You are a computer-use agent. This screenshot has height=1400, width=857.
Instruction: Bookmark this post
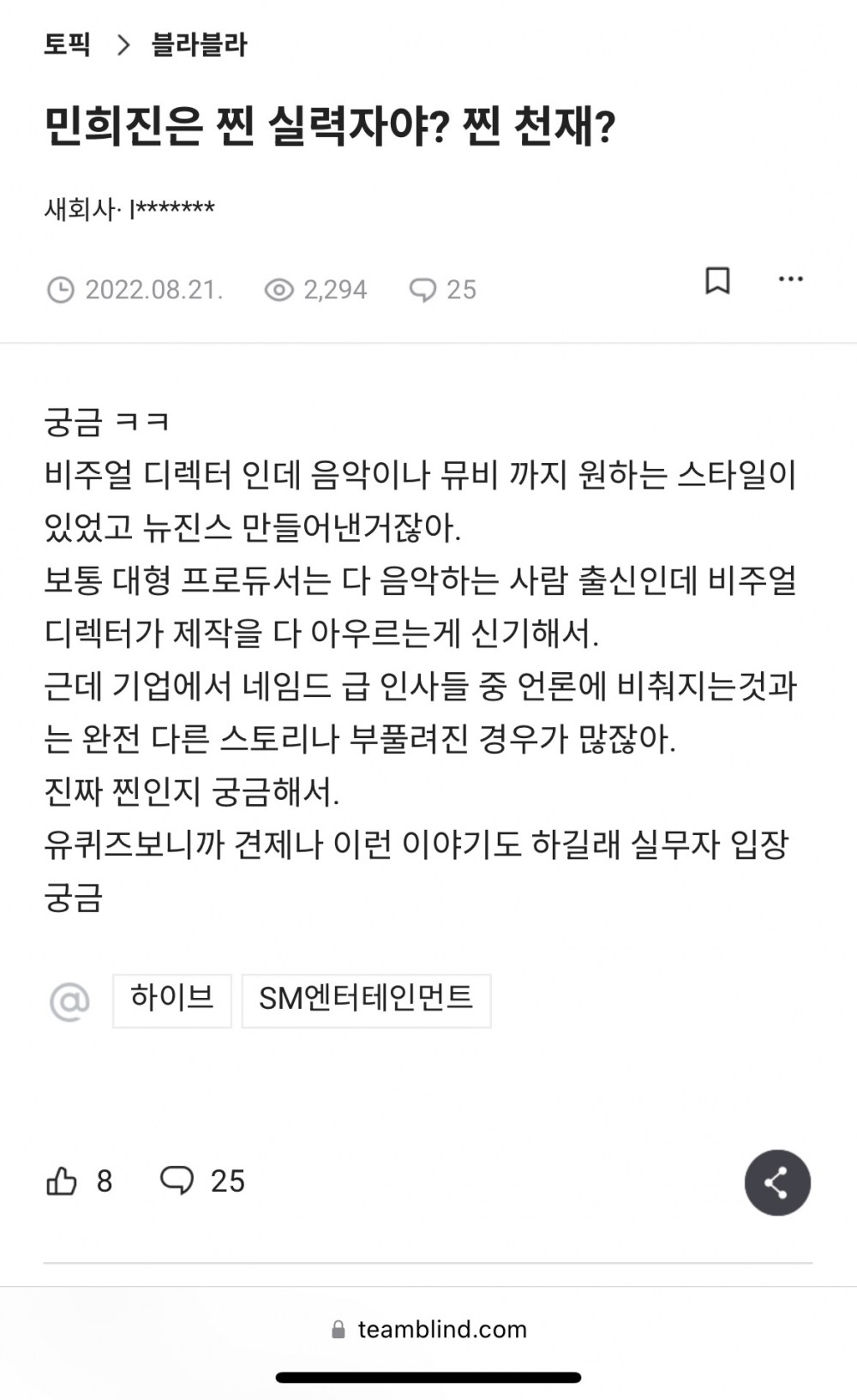pos(717,280)
